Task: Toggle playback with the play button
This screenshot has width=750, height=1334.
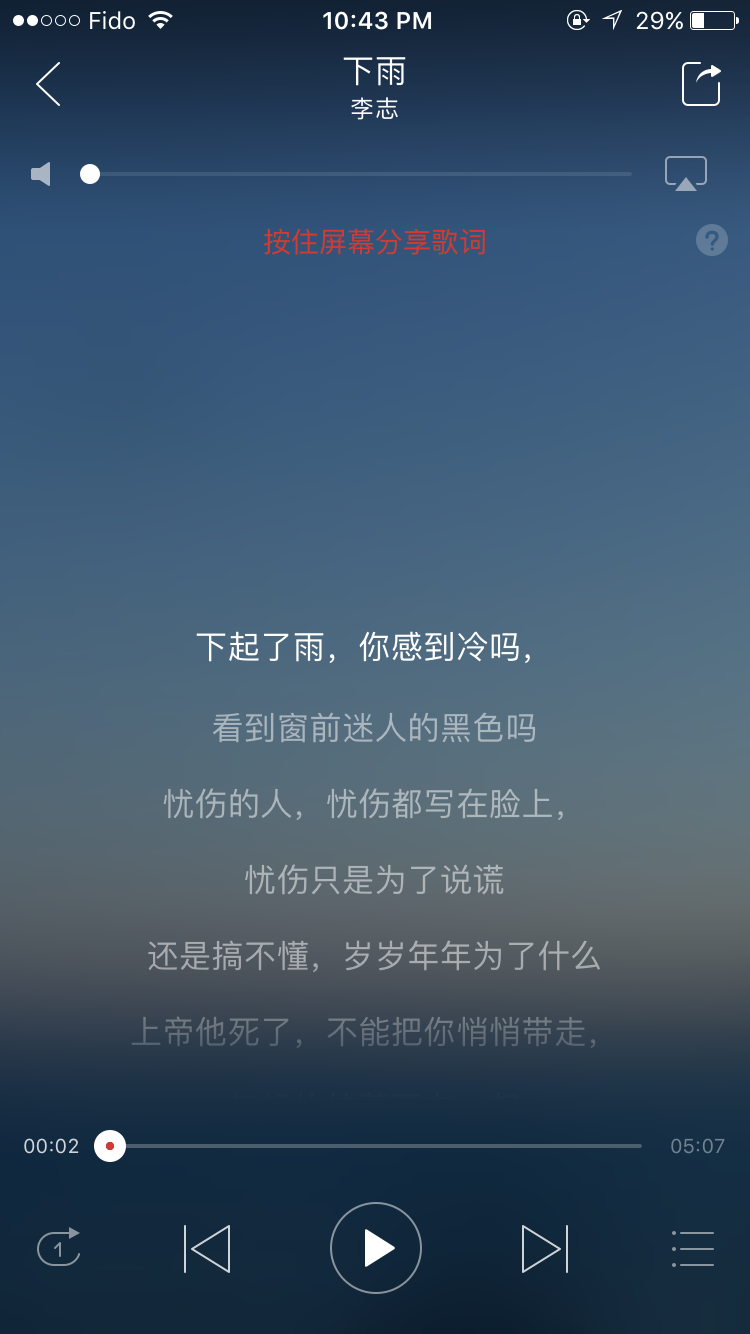Action: coord(375,1247)
